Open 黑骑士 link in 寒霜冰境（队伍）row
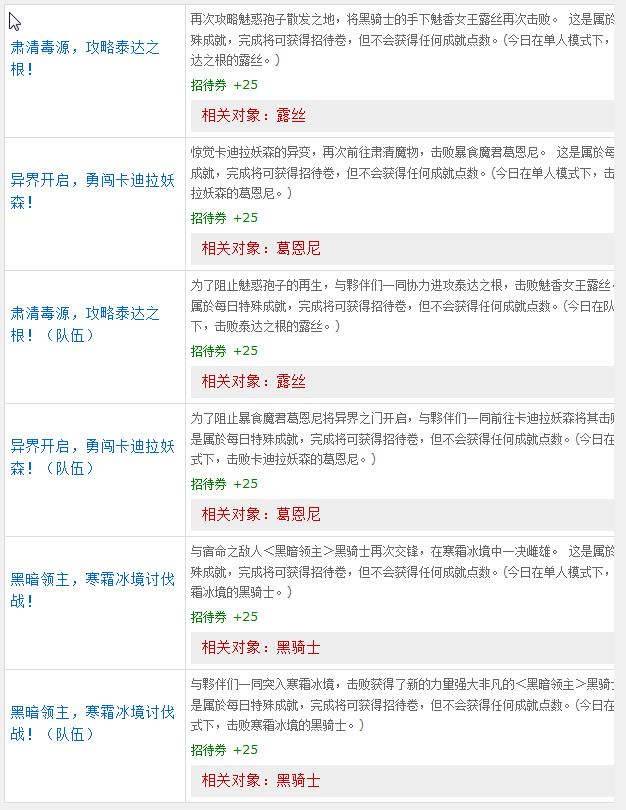Screen dimensions: 626x810 click(x=298, y=780)
